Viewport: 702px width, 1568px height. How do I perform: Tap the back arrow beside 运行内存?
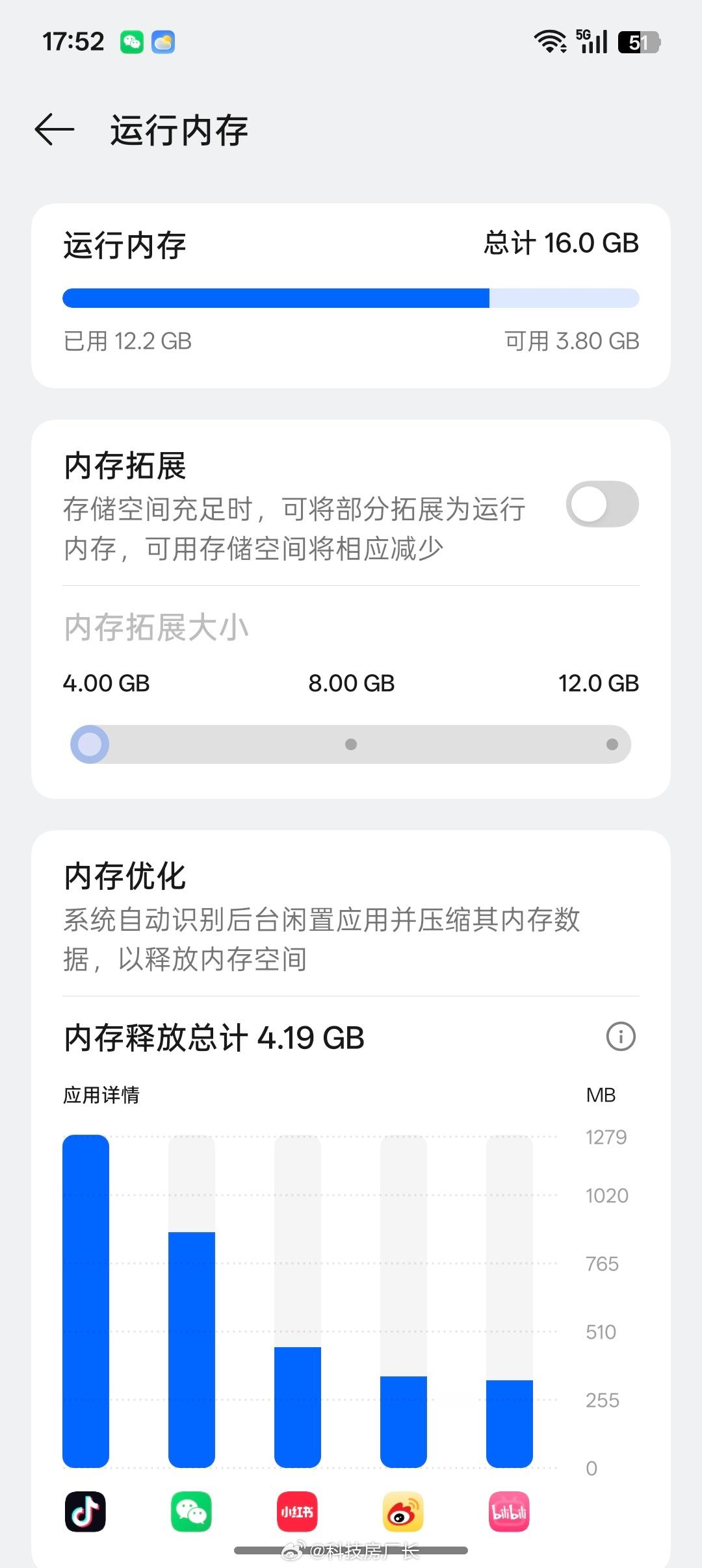pyautogui.click(x=53, y=129)
